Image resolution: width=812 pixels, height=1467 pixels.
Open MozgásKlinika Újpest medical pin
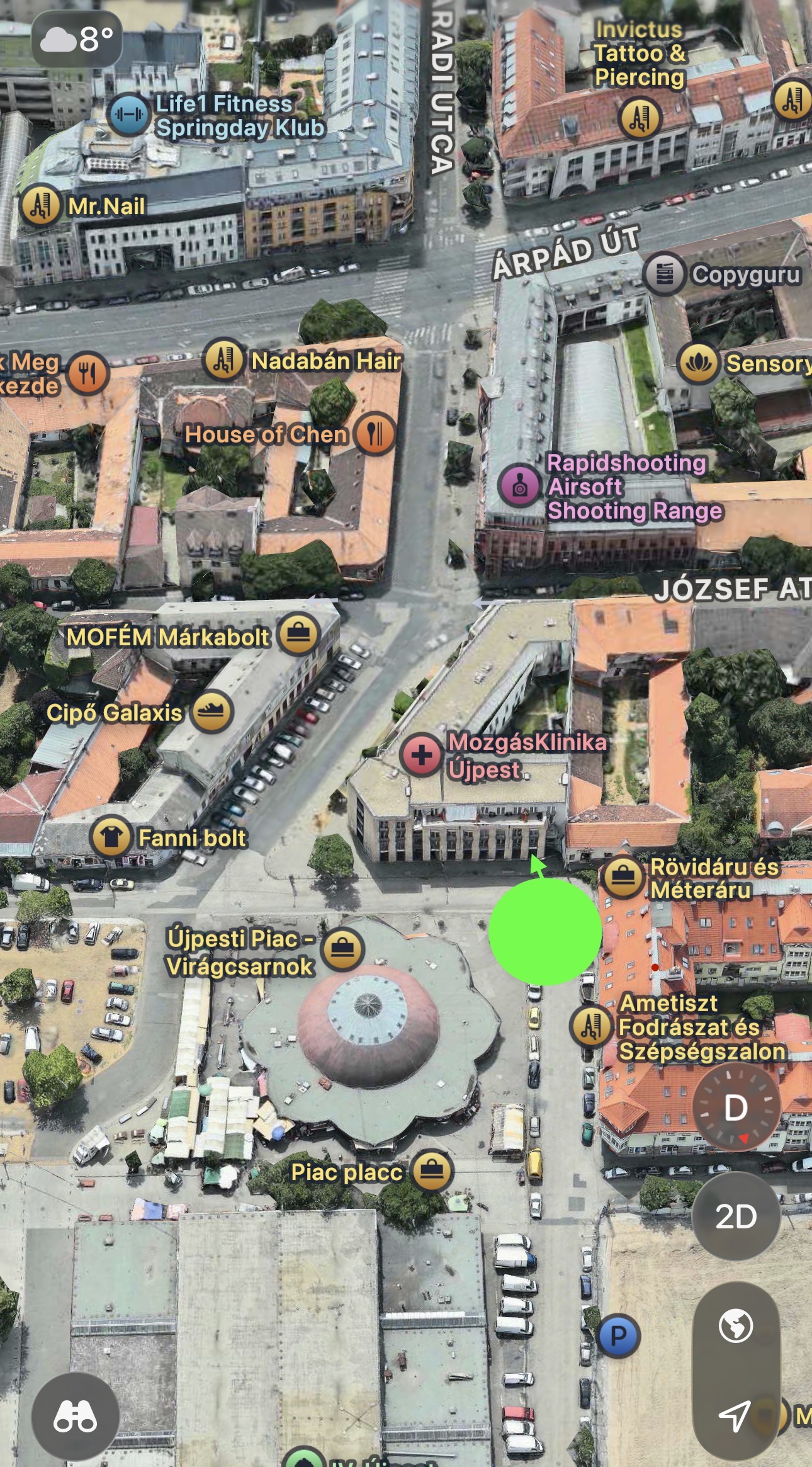(422, 754)
